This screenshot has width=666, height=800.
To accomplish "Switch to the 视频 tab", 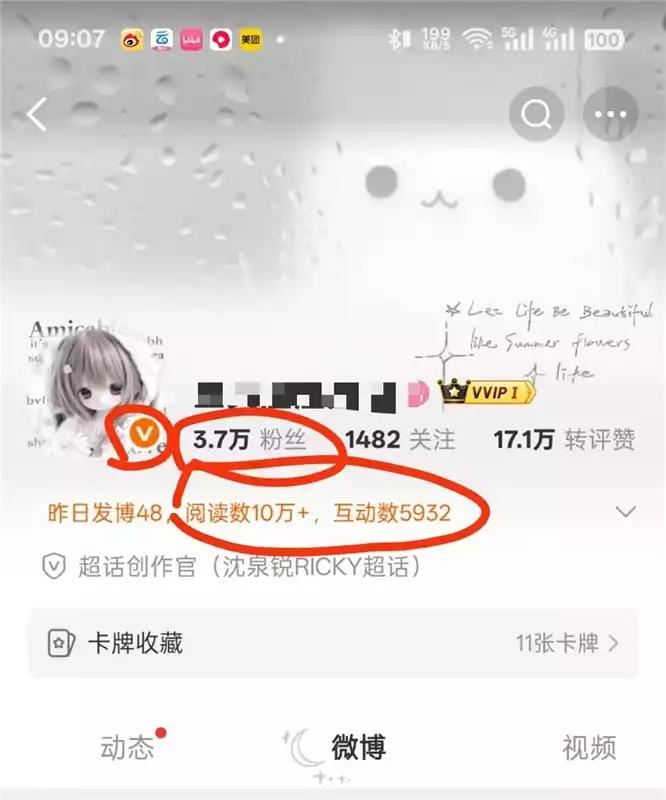I will [589, 747].
